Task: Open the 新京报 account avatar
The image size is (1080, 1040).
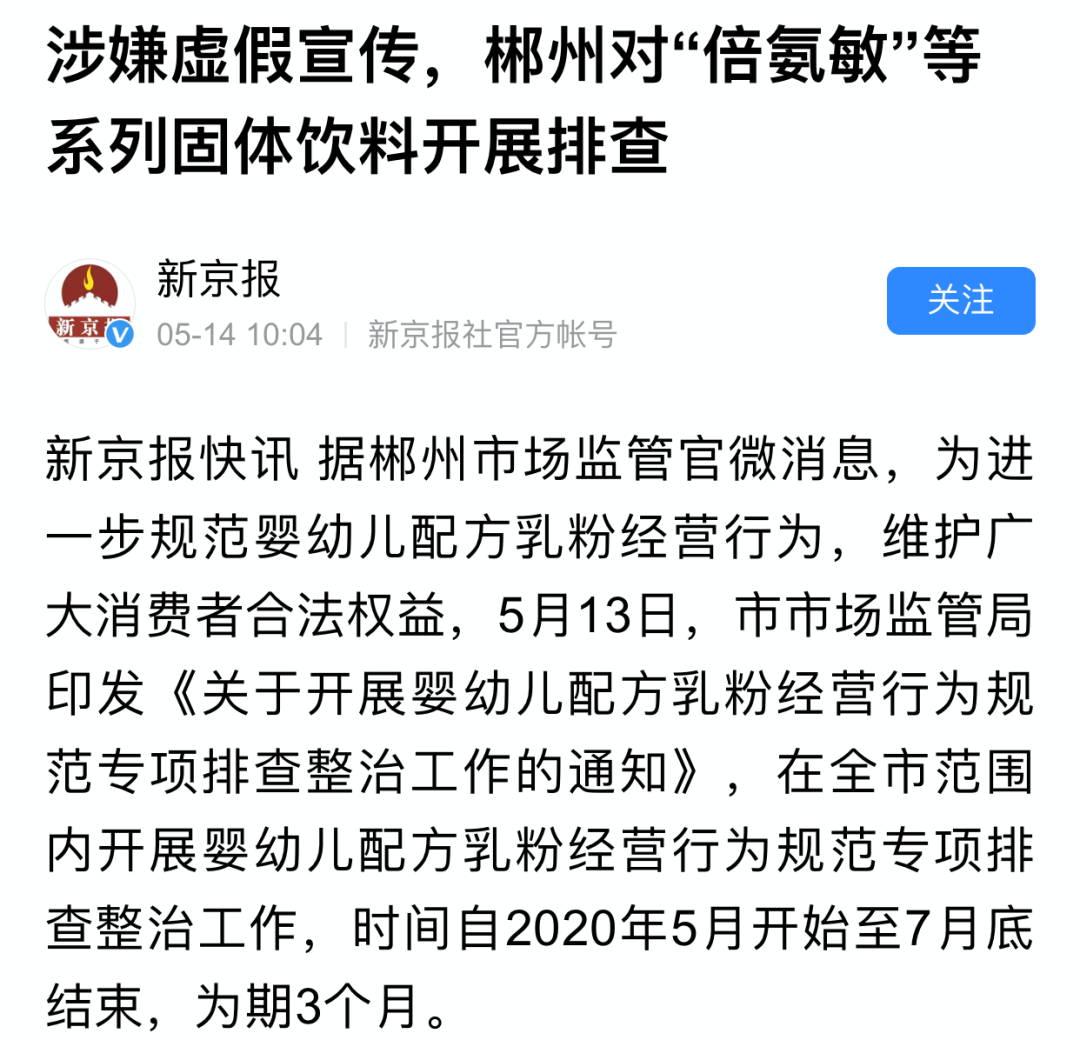Action: click(90, 304)
